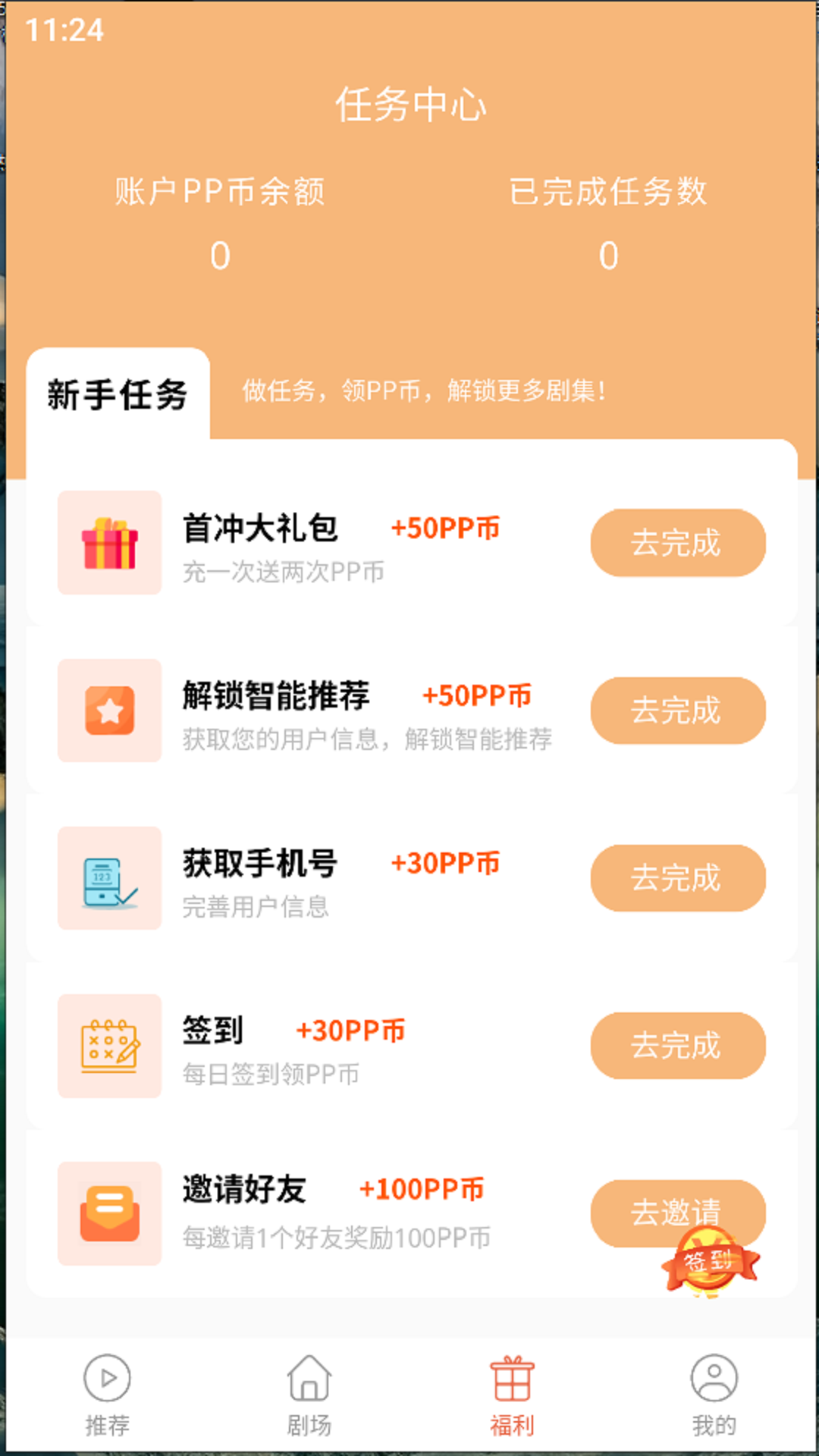Viewport: 819px width, 1456px height.
Task: Tap 去邀请 to invite friends
Action: tap(677, 1213)
